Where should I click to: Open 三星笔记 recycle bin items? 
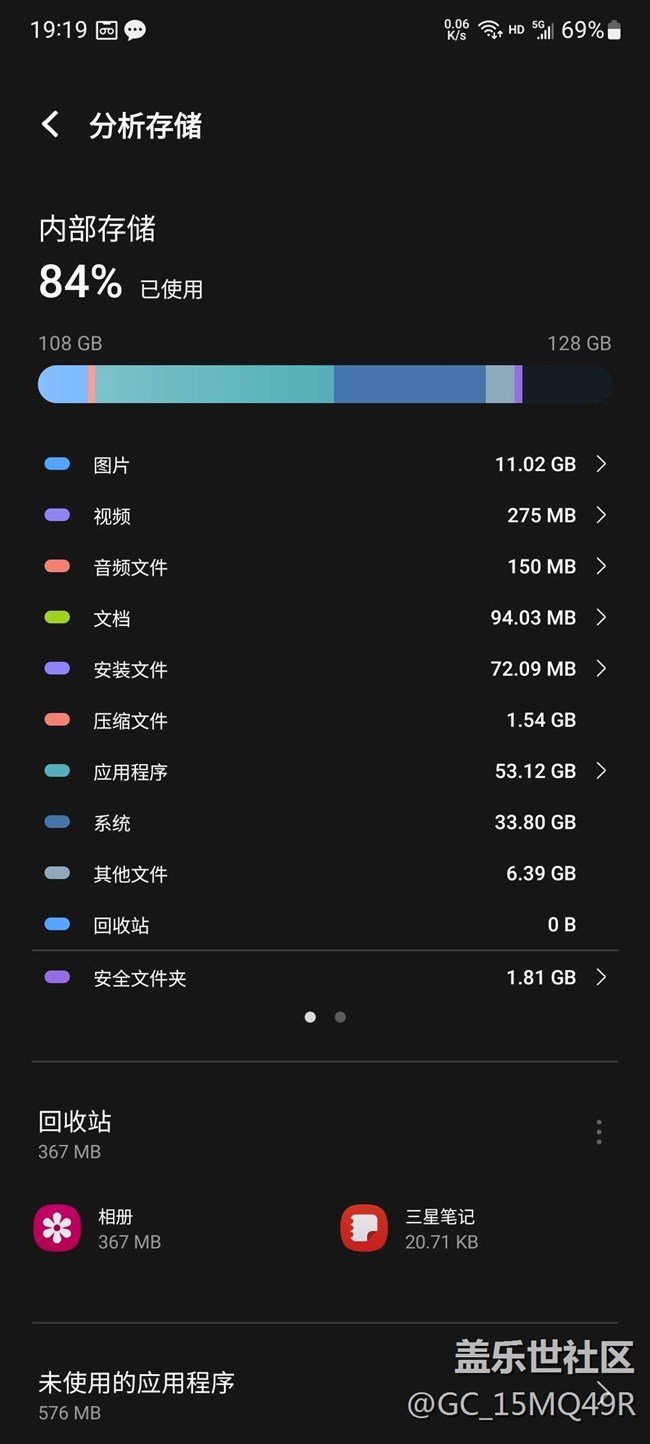point(410,1228)
